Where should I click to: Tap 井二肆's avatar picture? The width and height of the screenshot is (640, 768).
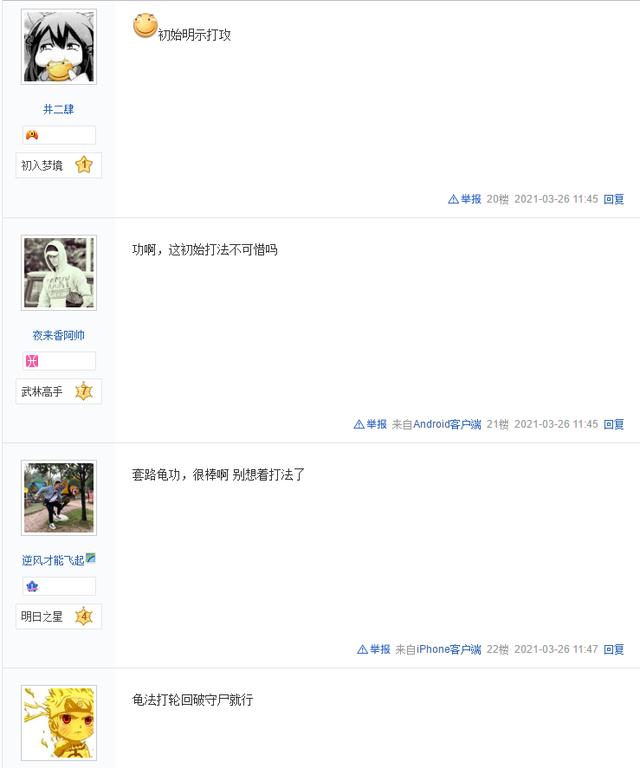pos(59,47)
